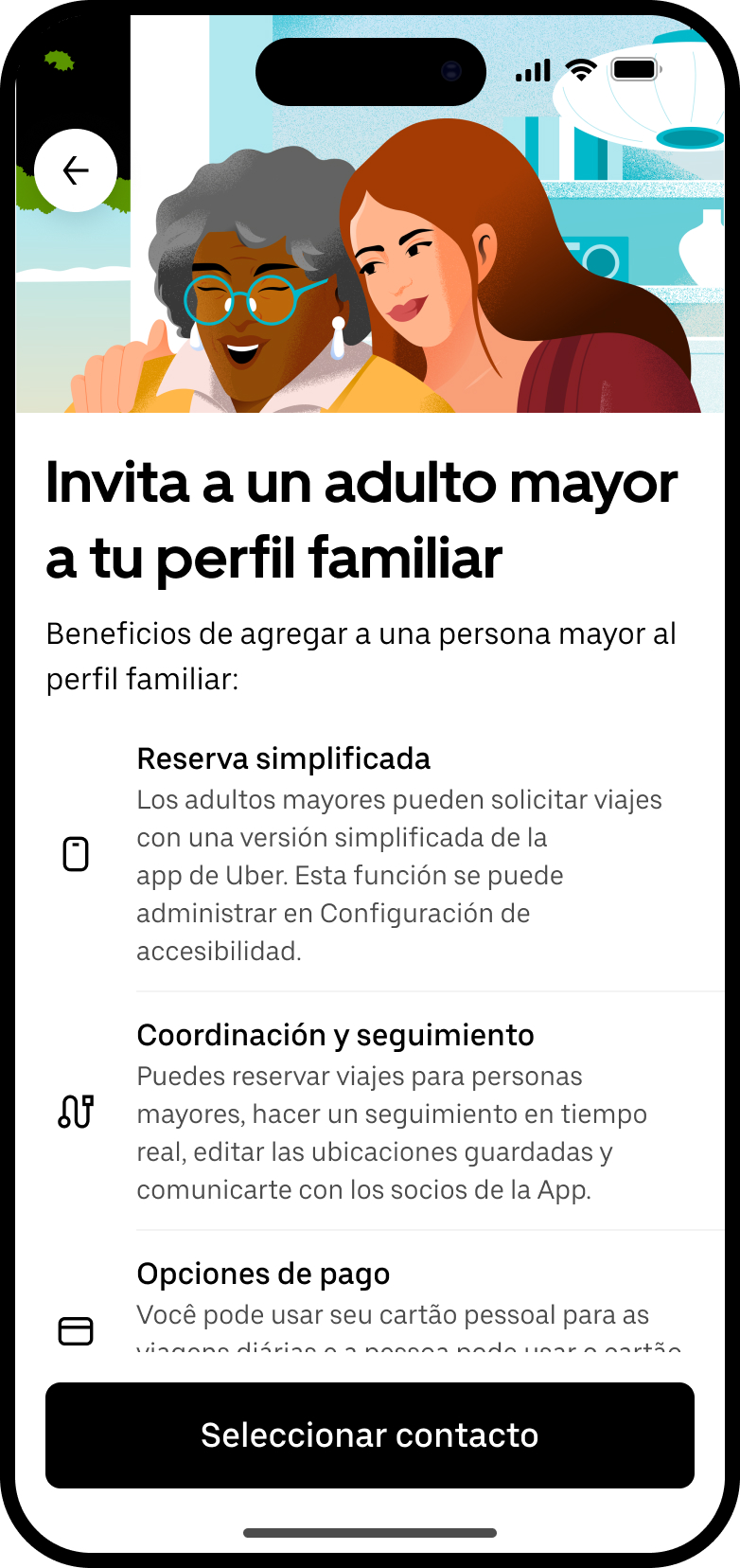740x1568 pixels.
Task: Go back with the arrow button
Action: [76, 170]
